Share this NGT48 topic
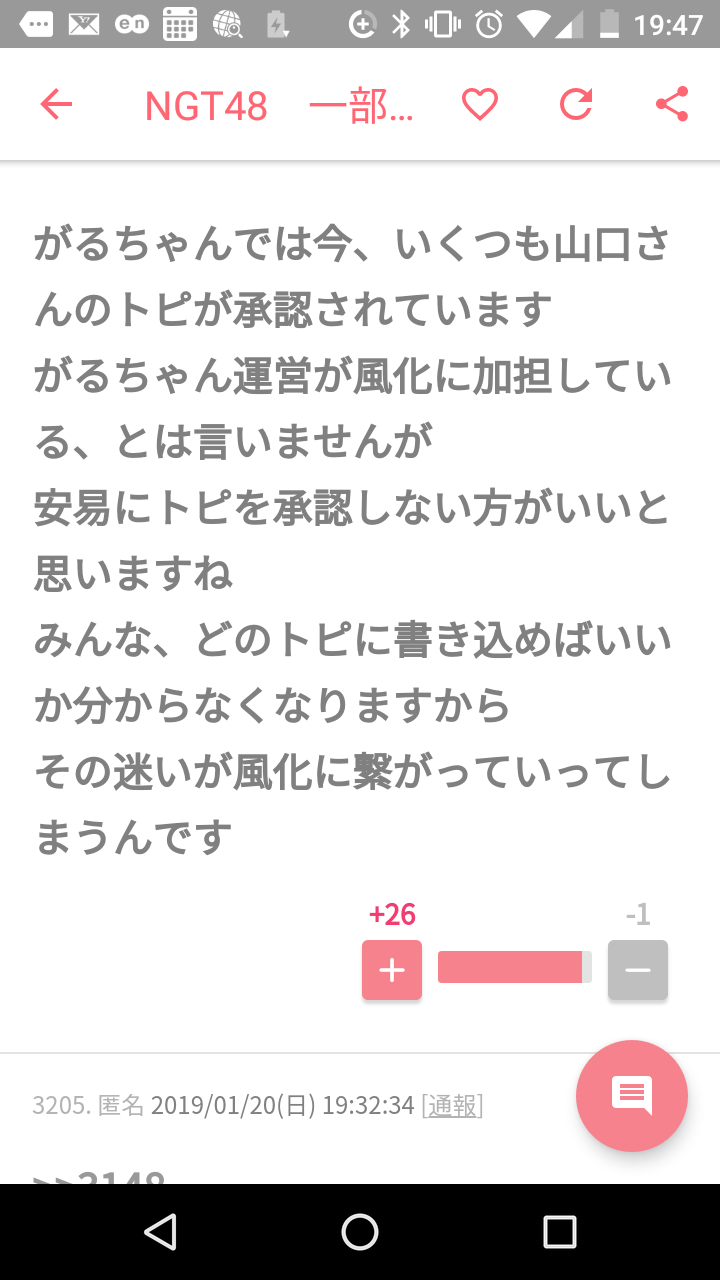Screen dimensions: 720x1280 pos(672,104)
